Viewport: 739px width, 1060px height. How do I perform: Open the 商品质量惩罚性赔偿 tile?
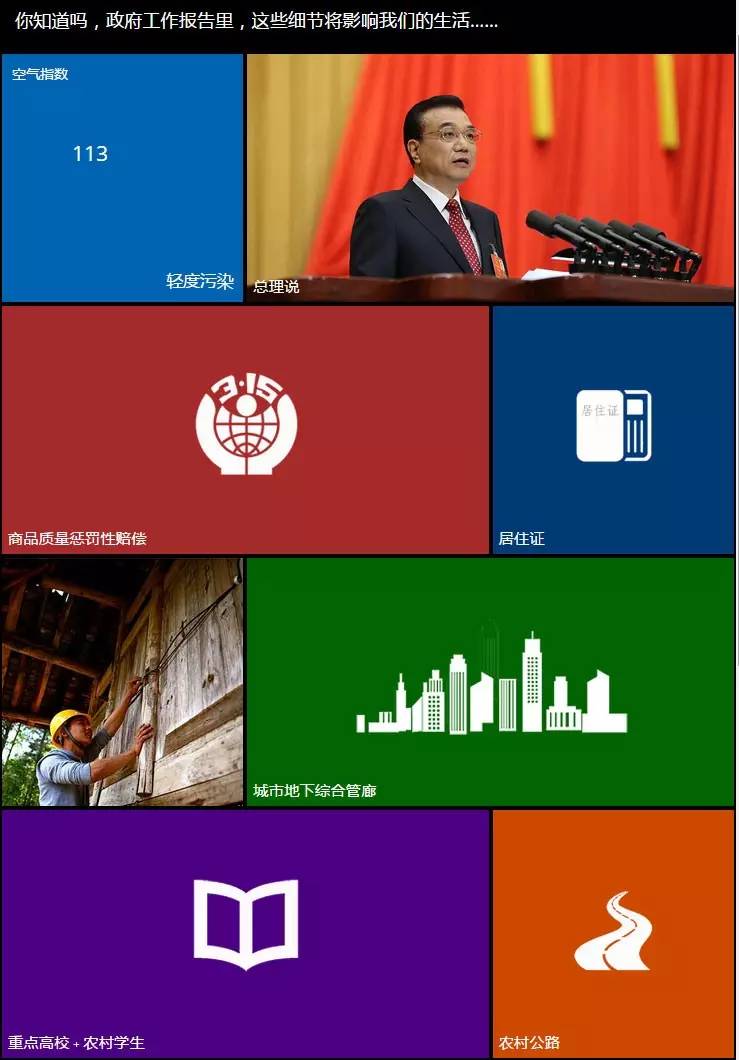point(245,430)
